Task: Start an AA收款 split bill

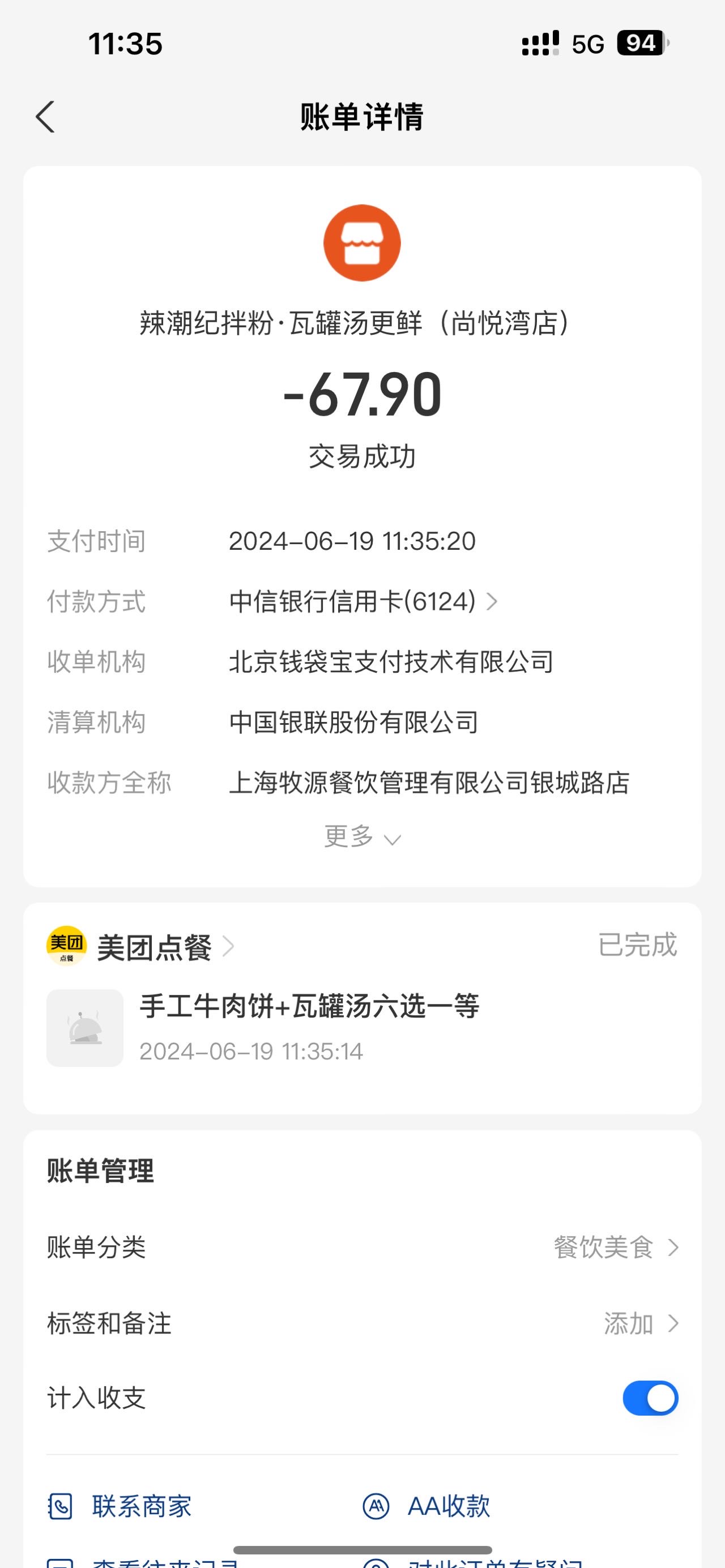Action: tap(426, 1506)
